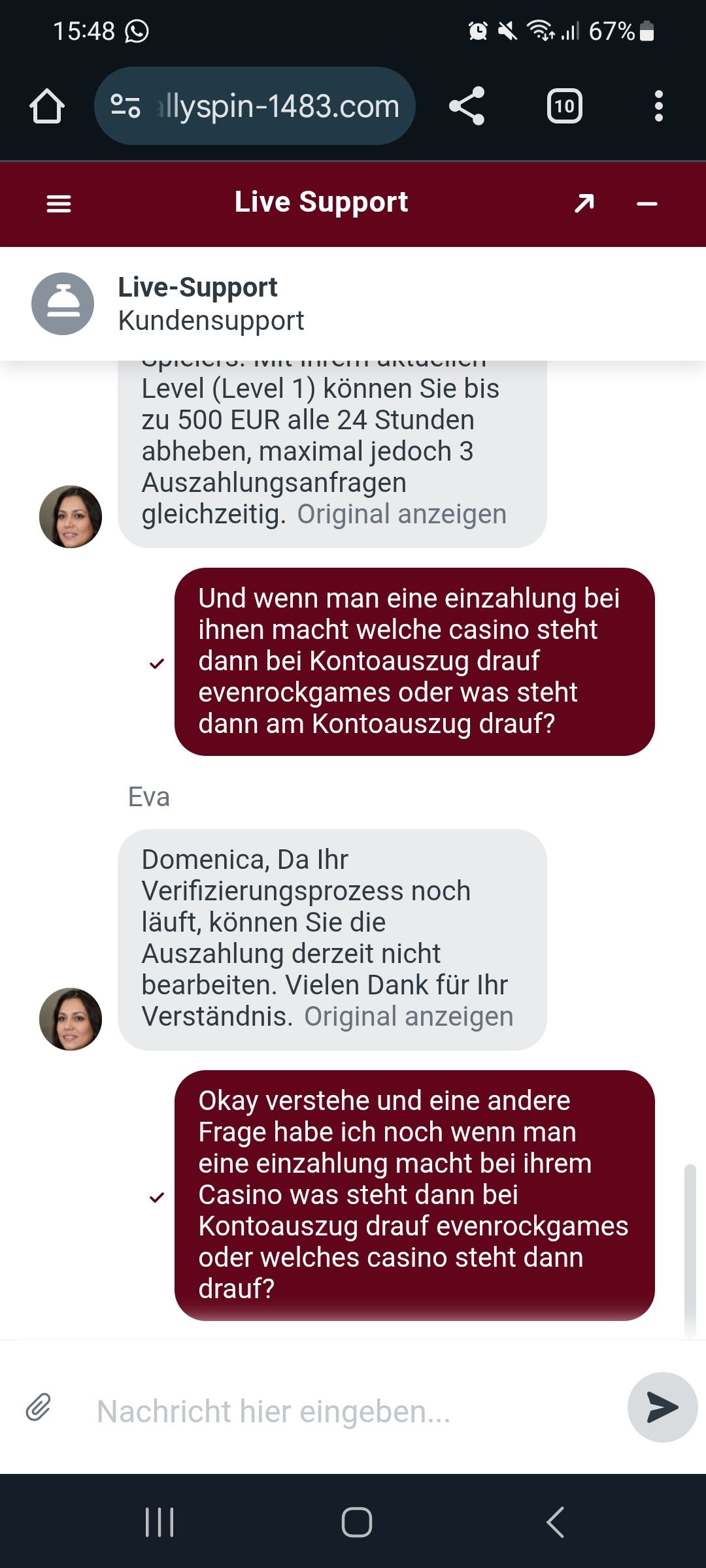Focus the message input field
The height and width of the screenshot is (1568, 706).
pyautogui.click(x=346, y=1411)
